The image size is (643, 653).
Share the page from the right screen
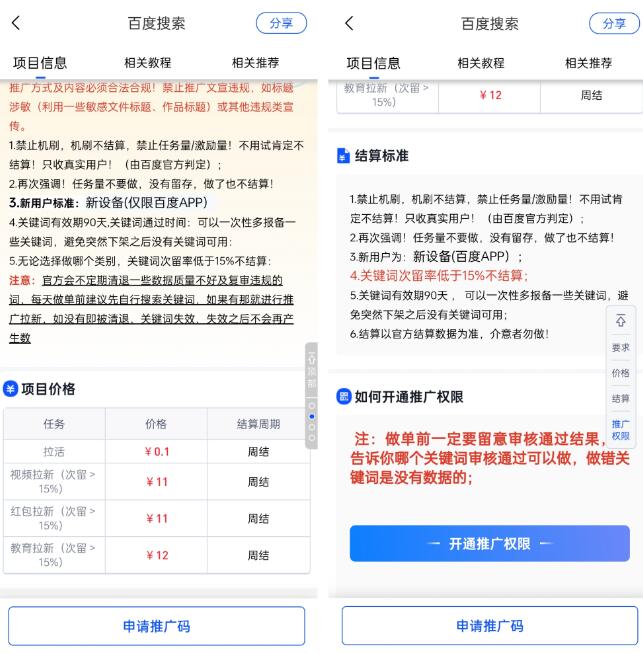(x=614, y=23)
